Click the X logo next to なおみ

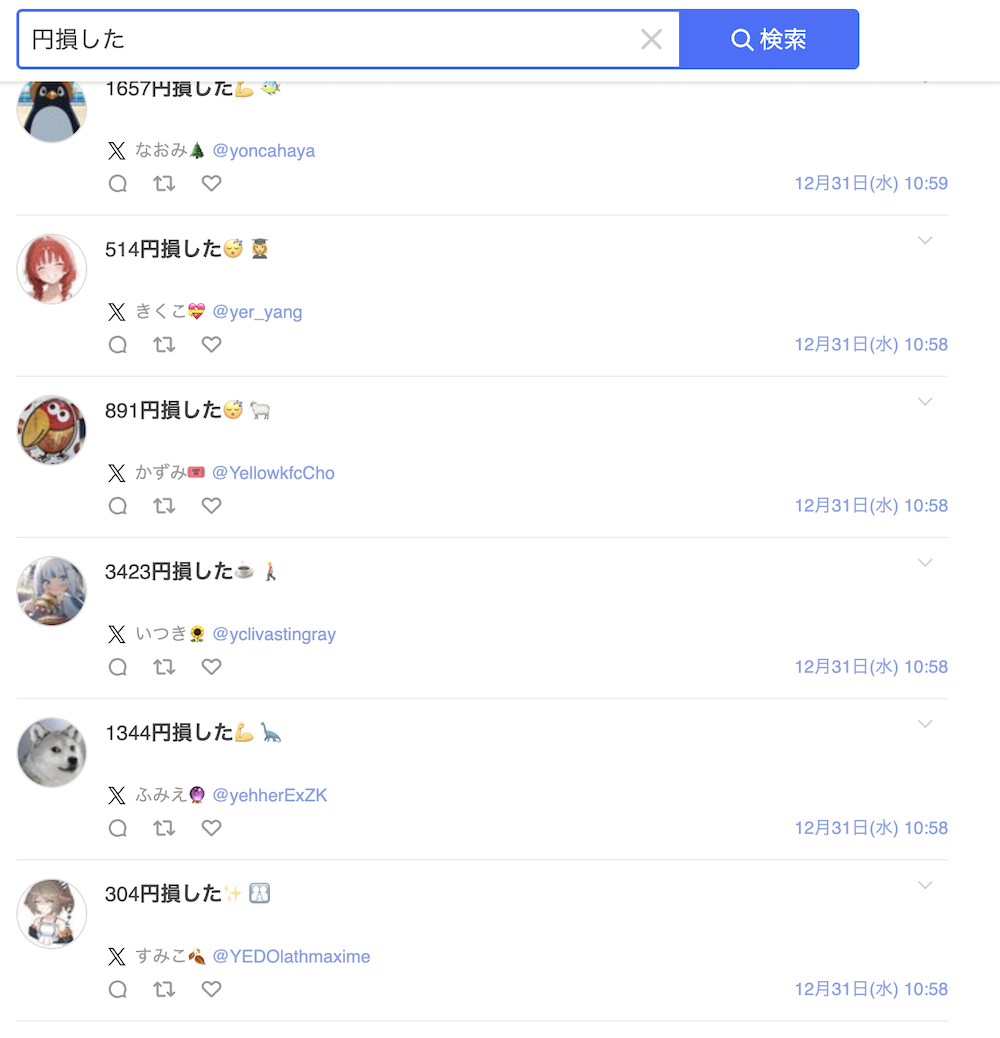tap(117, 150)
